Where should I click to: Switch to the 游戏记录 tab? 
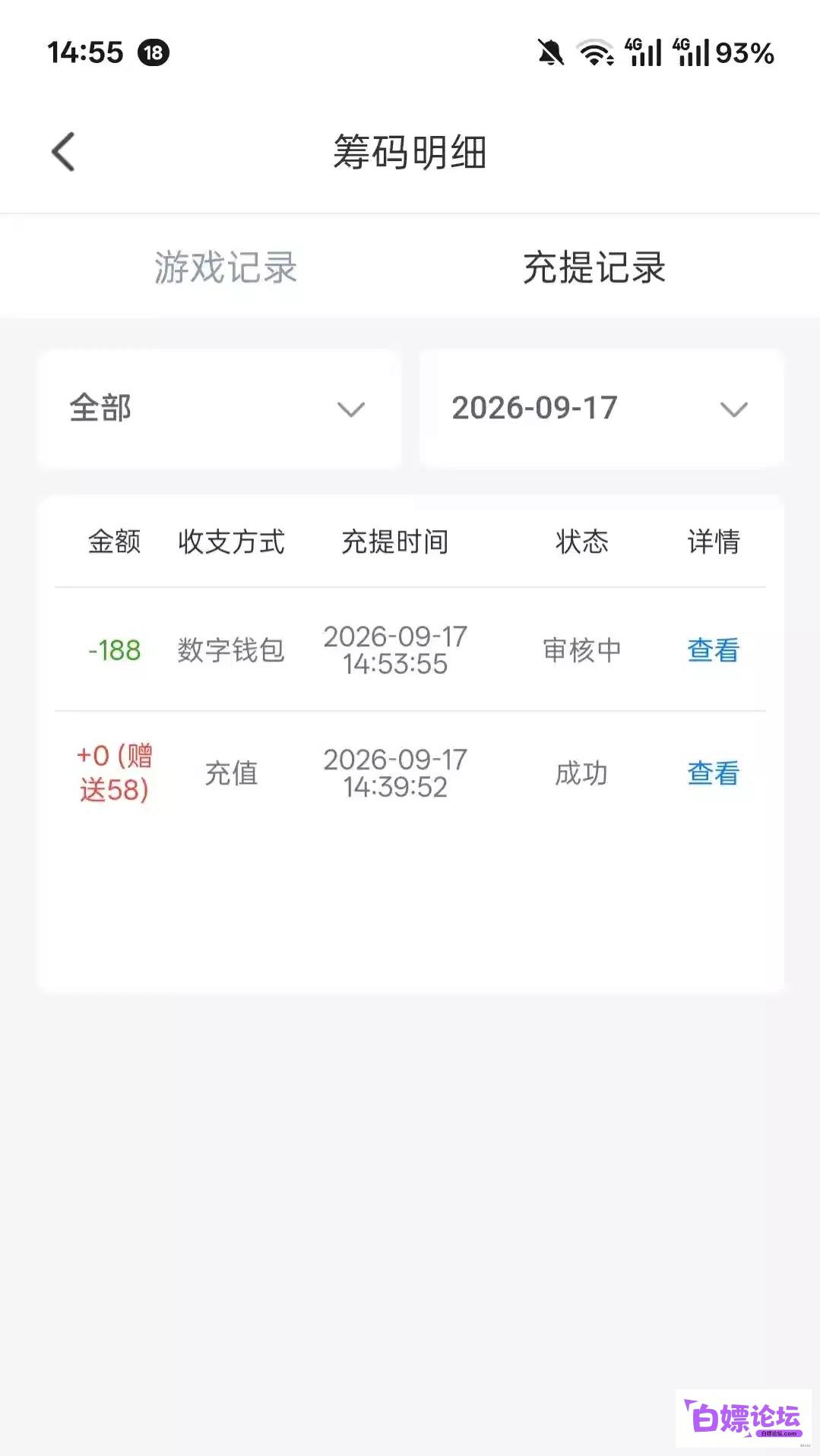click(x=226, y=267)
